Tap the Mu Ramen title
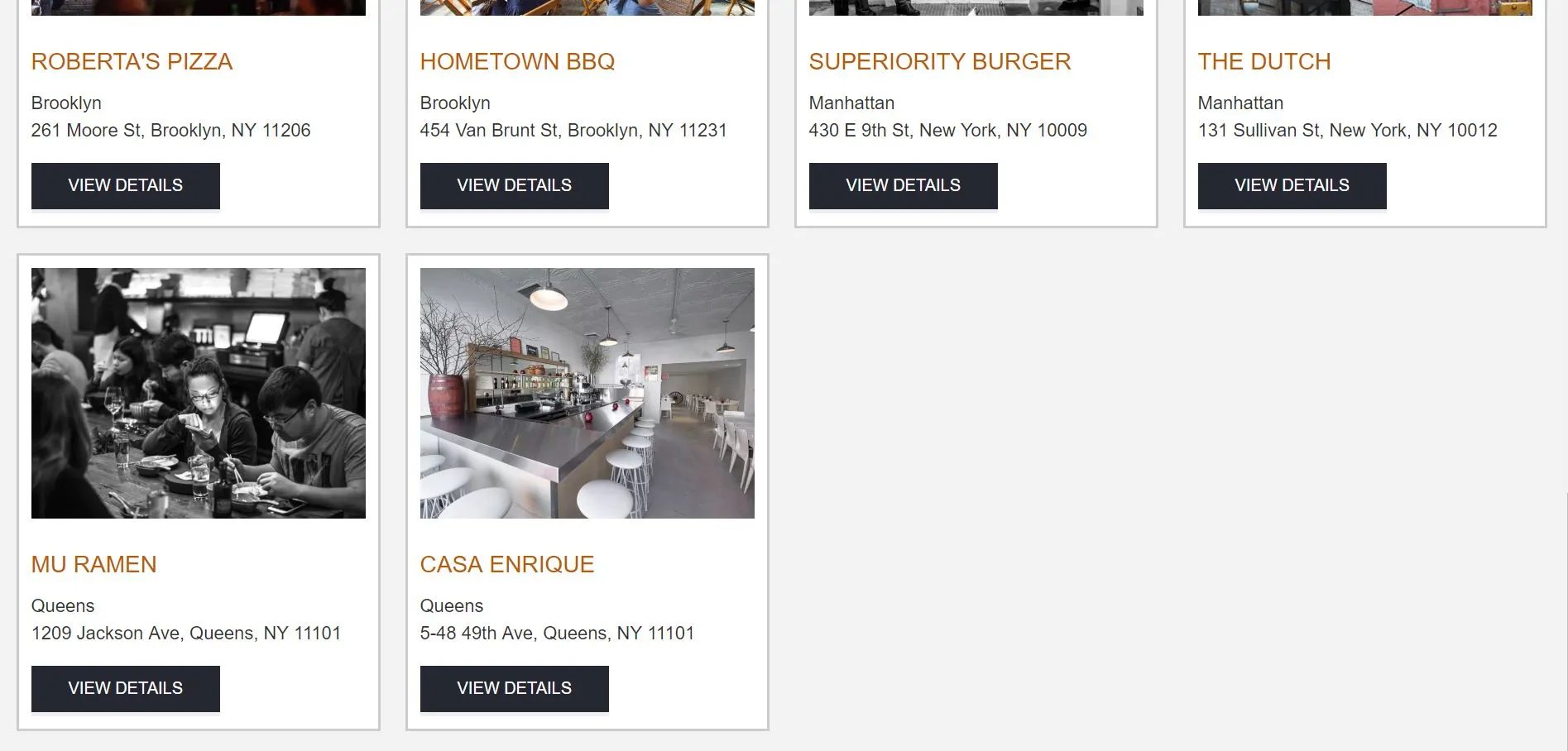Viewport: 1568px width, 751px height. pyautogui.click(x=94, y=565)
